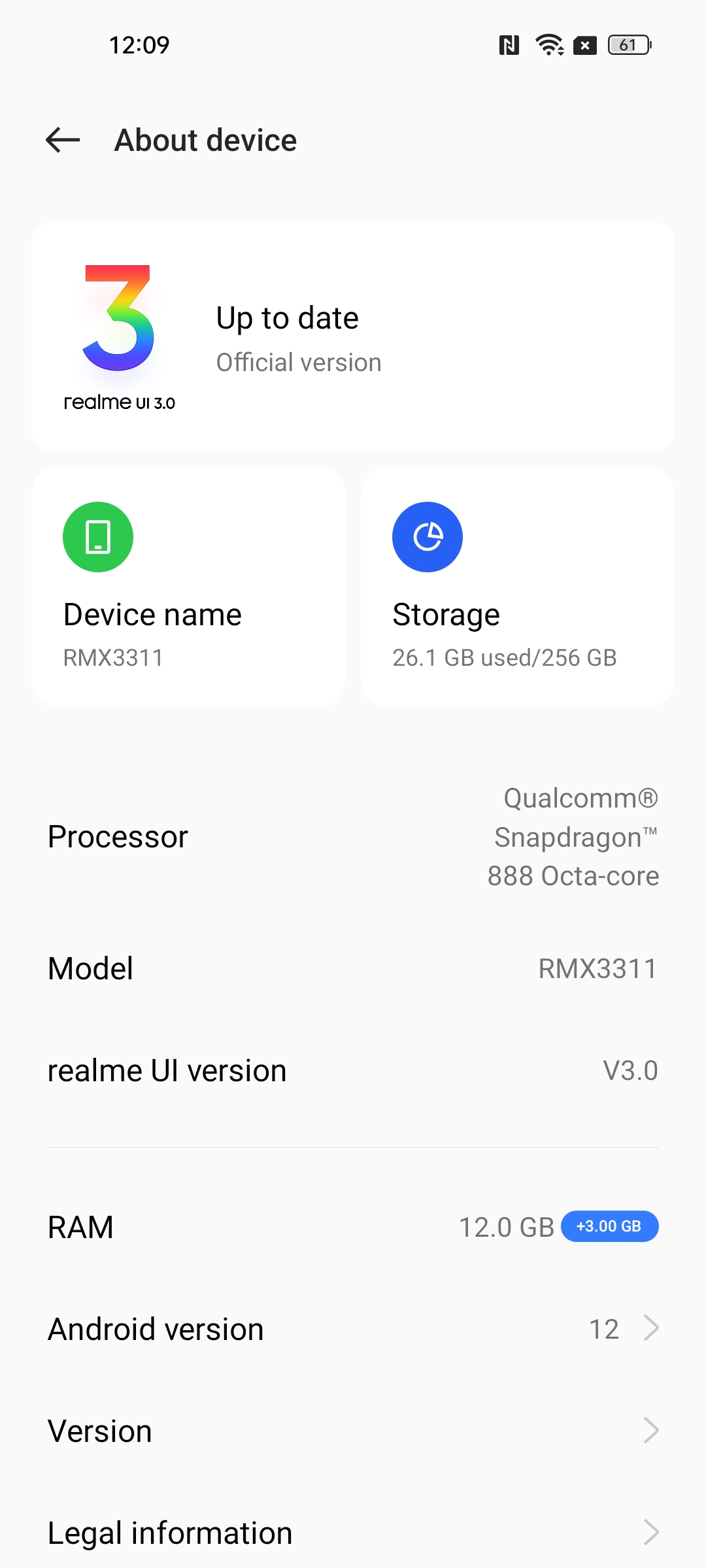Open the Storage usage card

click(518, 587)
